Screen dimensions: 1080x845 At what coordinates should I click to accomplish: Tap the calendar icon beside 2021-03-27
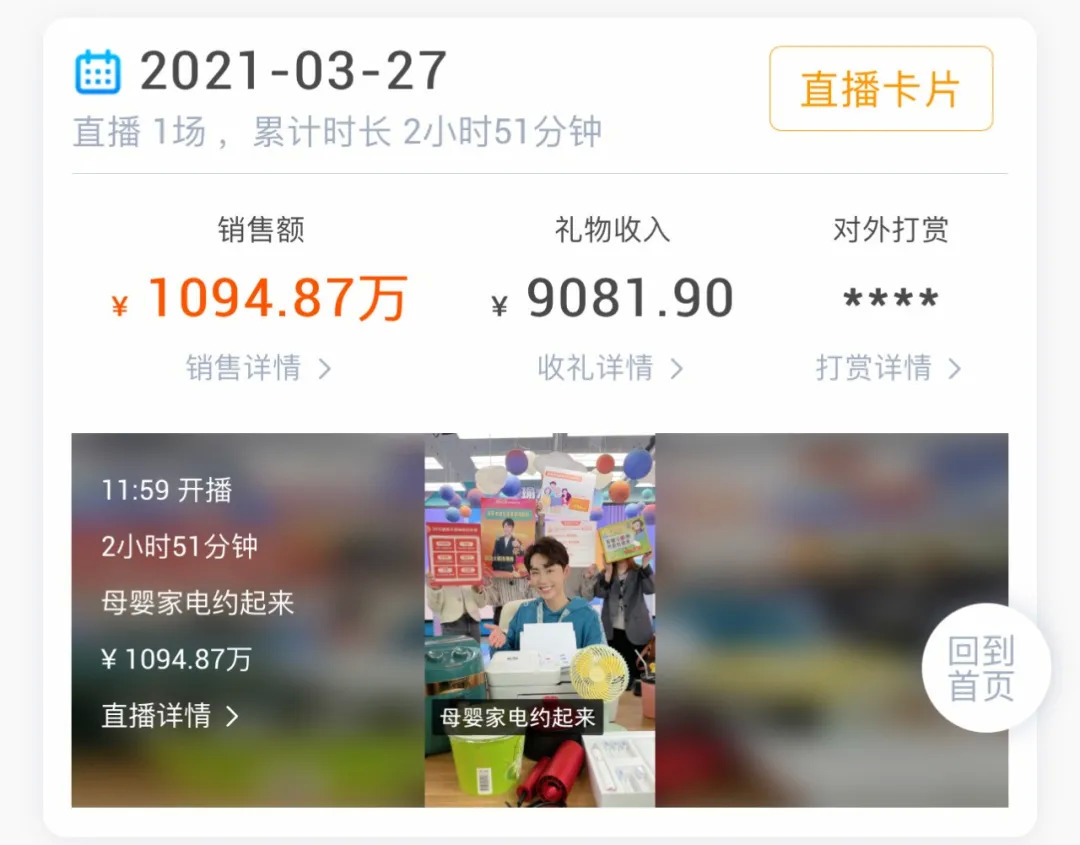(x=98, y=72)
